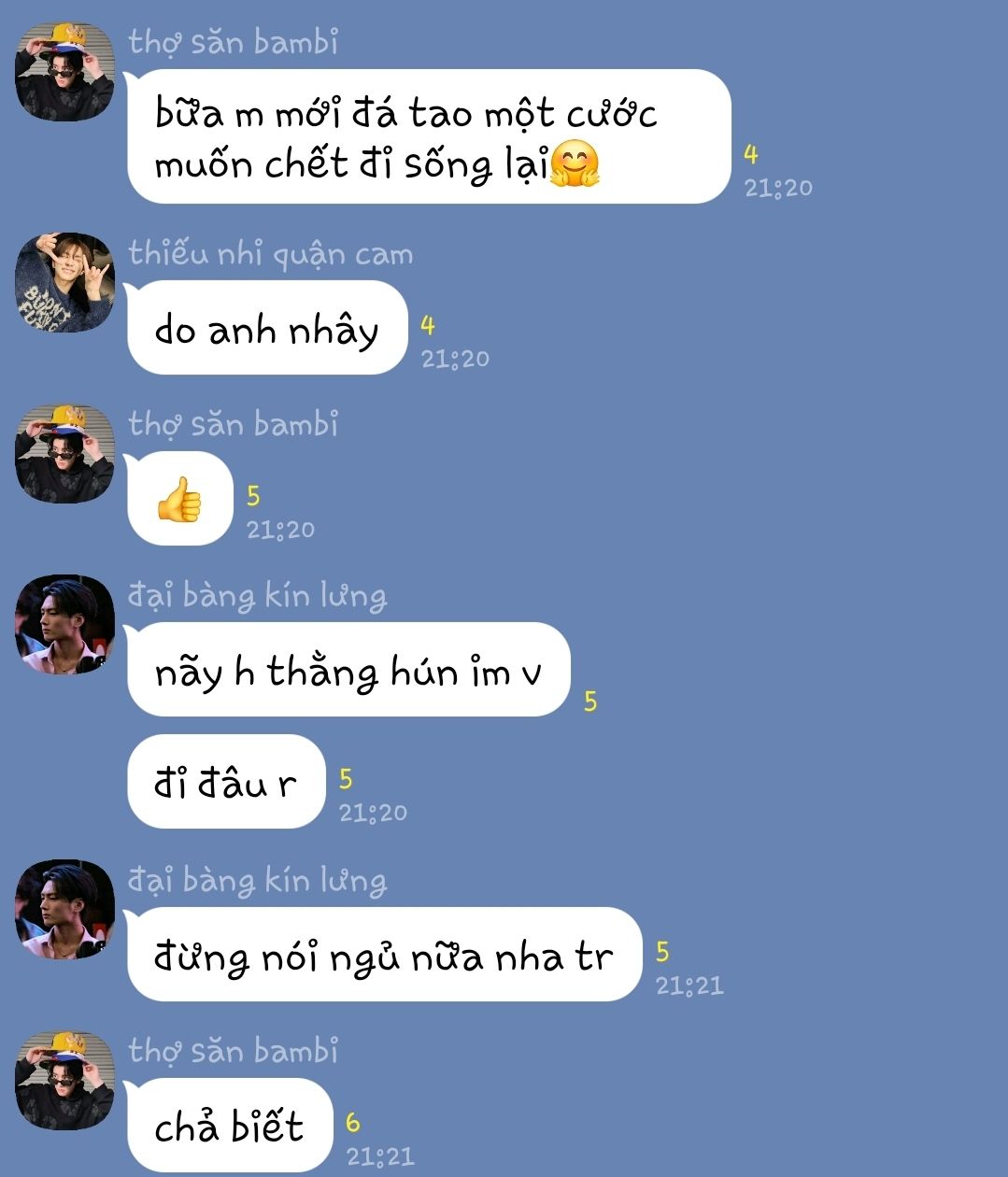
Task: Open the avatar beside "đừng nói ngủ nữa nha tr"
Action: click(64, 910)
